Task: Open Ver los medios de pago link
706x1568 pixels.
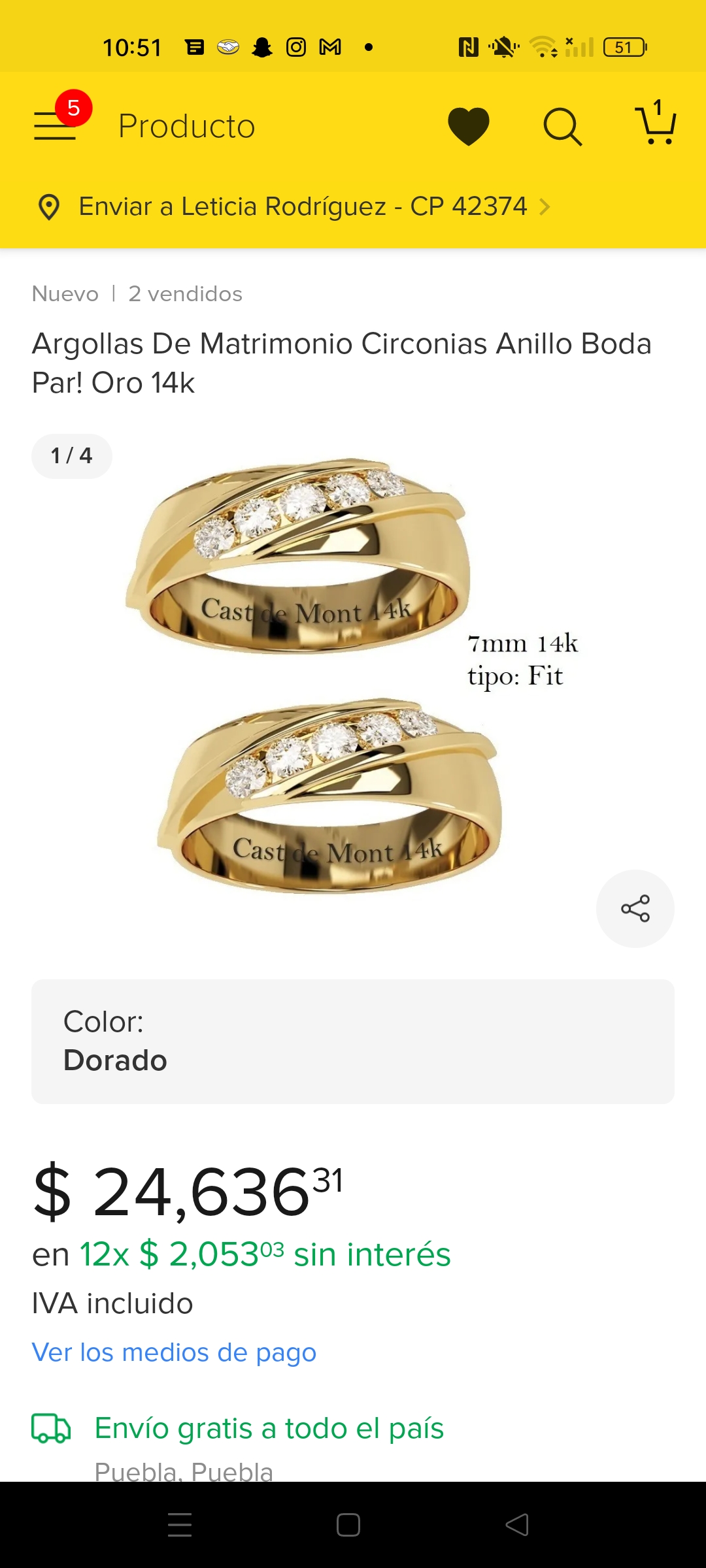Action: [x=174, y=1352]
